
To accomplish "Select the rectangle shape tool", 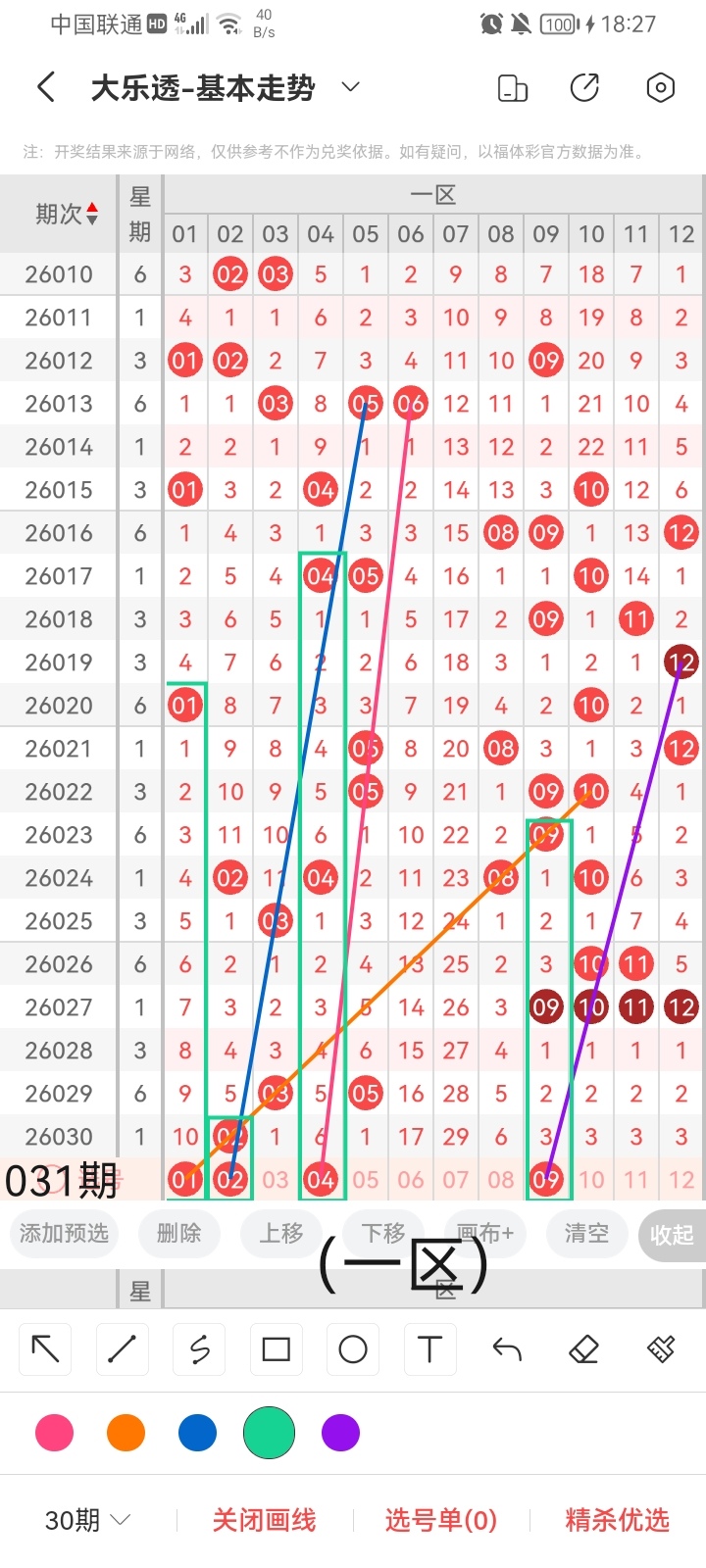I will (x=277, y=1349).
